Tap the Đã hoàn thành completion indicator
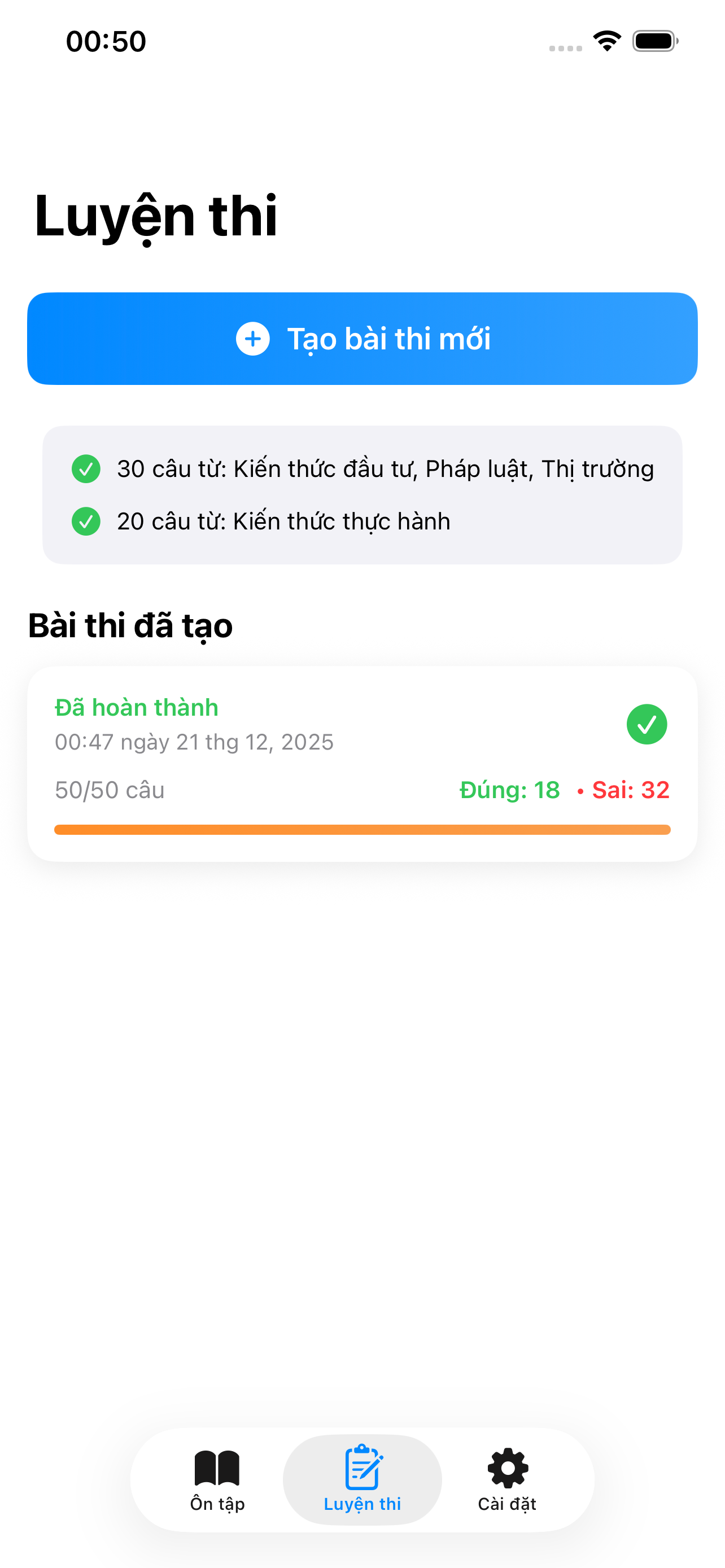Viewport: 725px width, 1568px height. (x=136, y=707)
